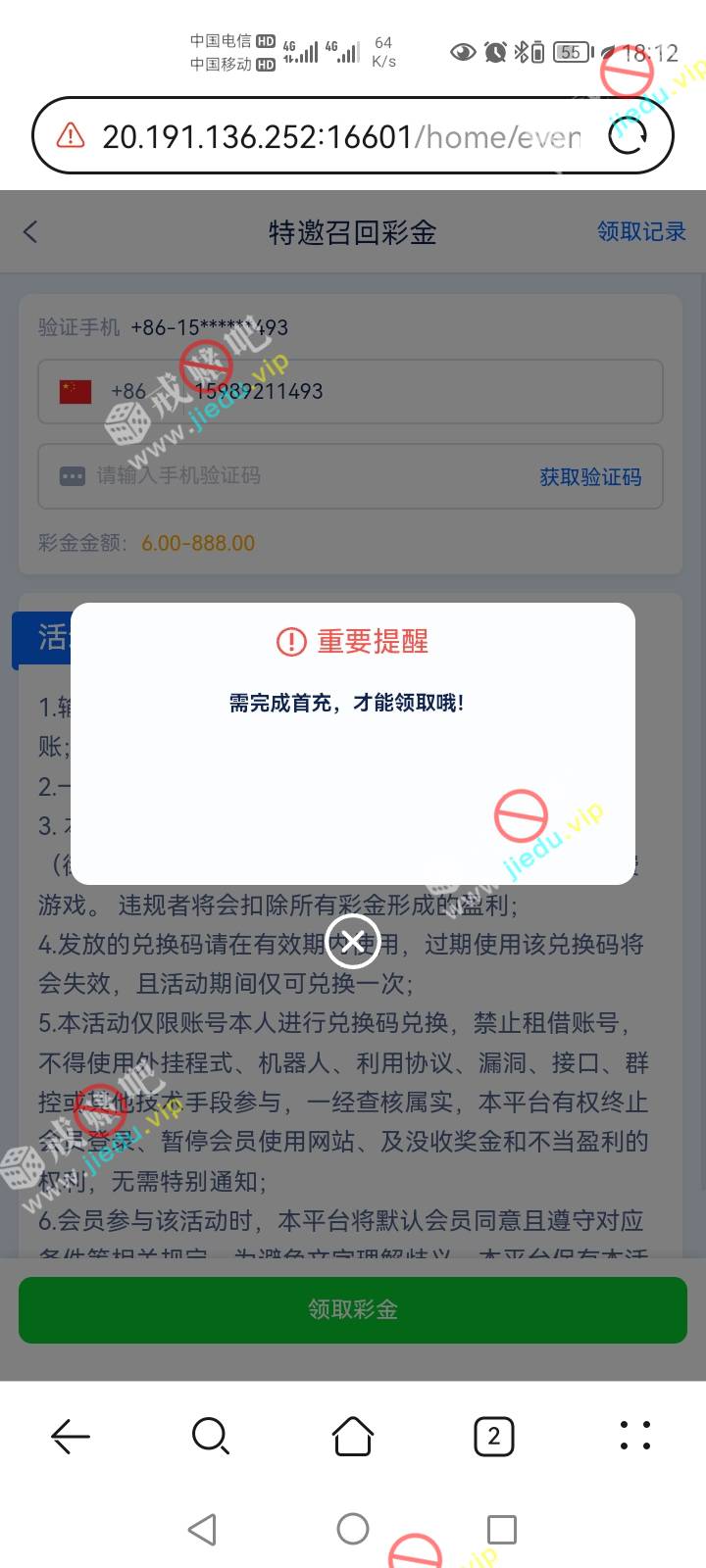Open 领取记录 claim history

pos(641,231)
